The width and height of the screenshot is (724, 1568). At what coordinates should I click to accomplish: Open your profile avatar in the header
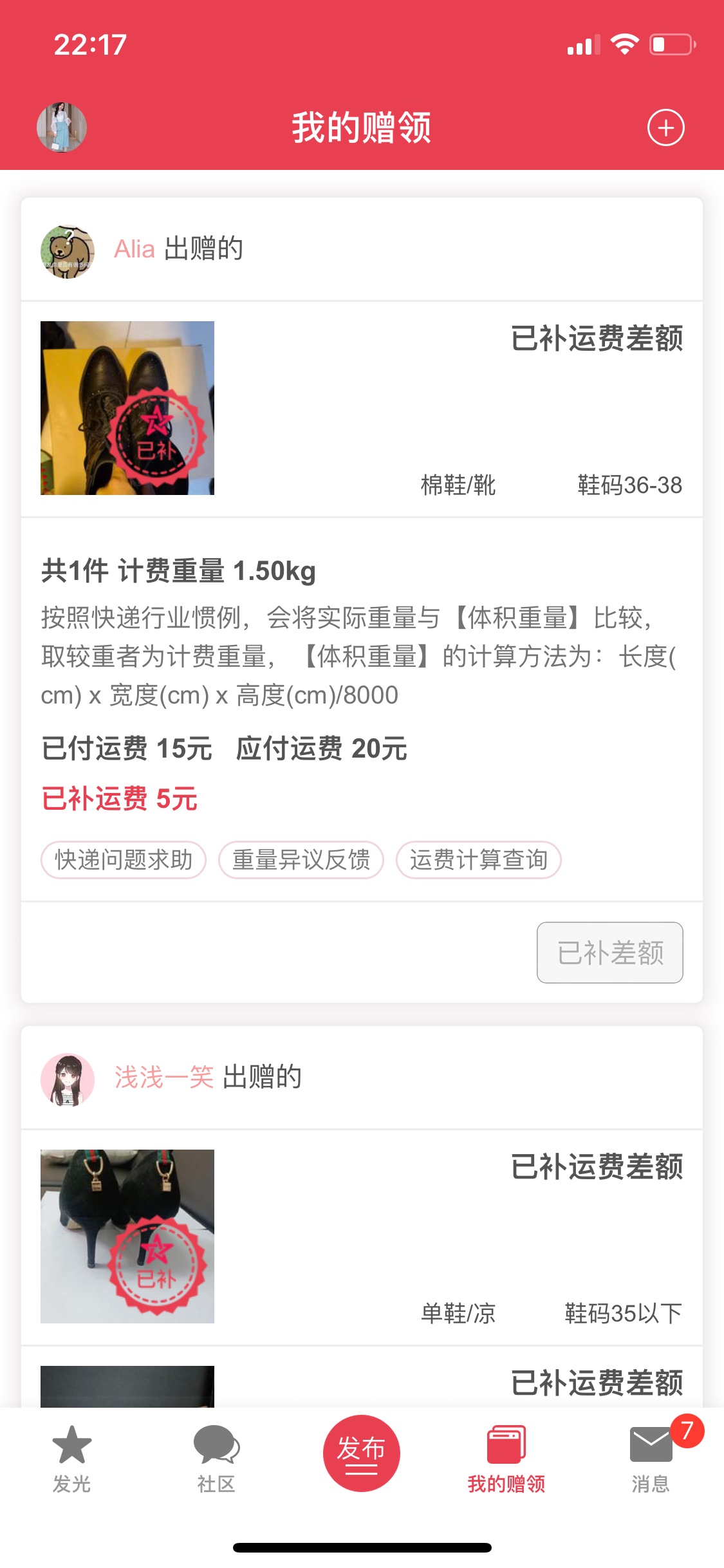point(62,127)
